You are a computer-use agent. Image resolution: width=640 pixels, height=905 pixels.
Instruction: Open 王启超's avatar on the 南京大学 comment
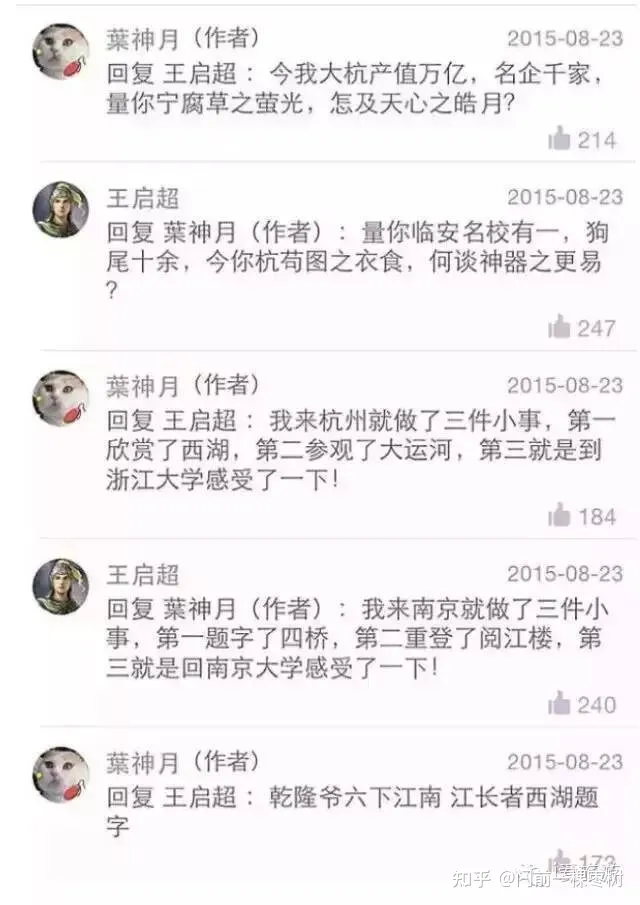click(61, 586)
